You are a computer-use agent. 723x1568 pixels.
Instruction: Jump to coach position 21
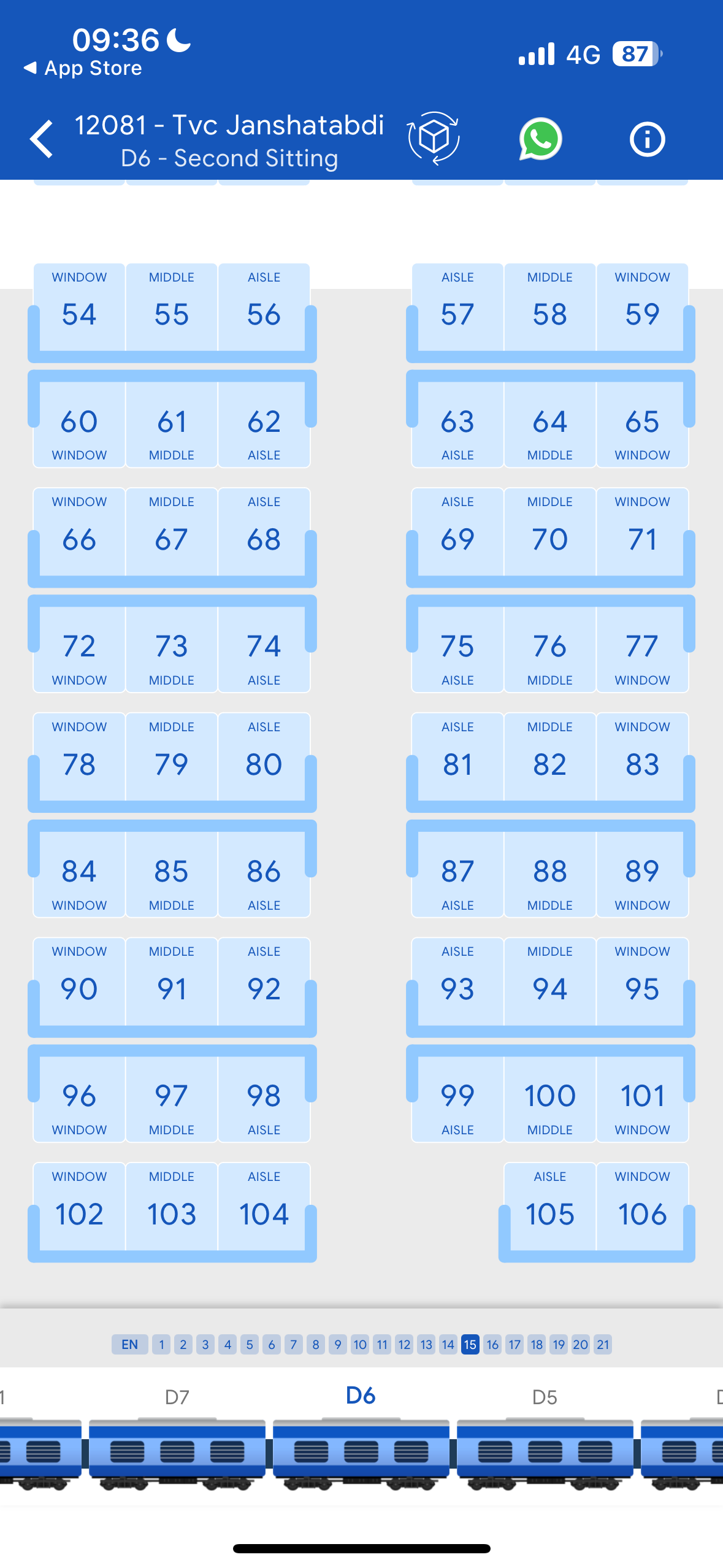(603, 1344)
